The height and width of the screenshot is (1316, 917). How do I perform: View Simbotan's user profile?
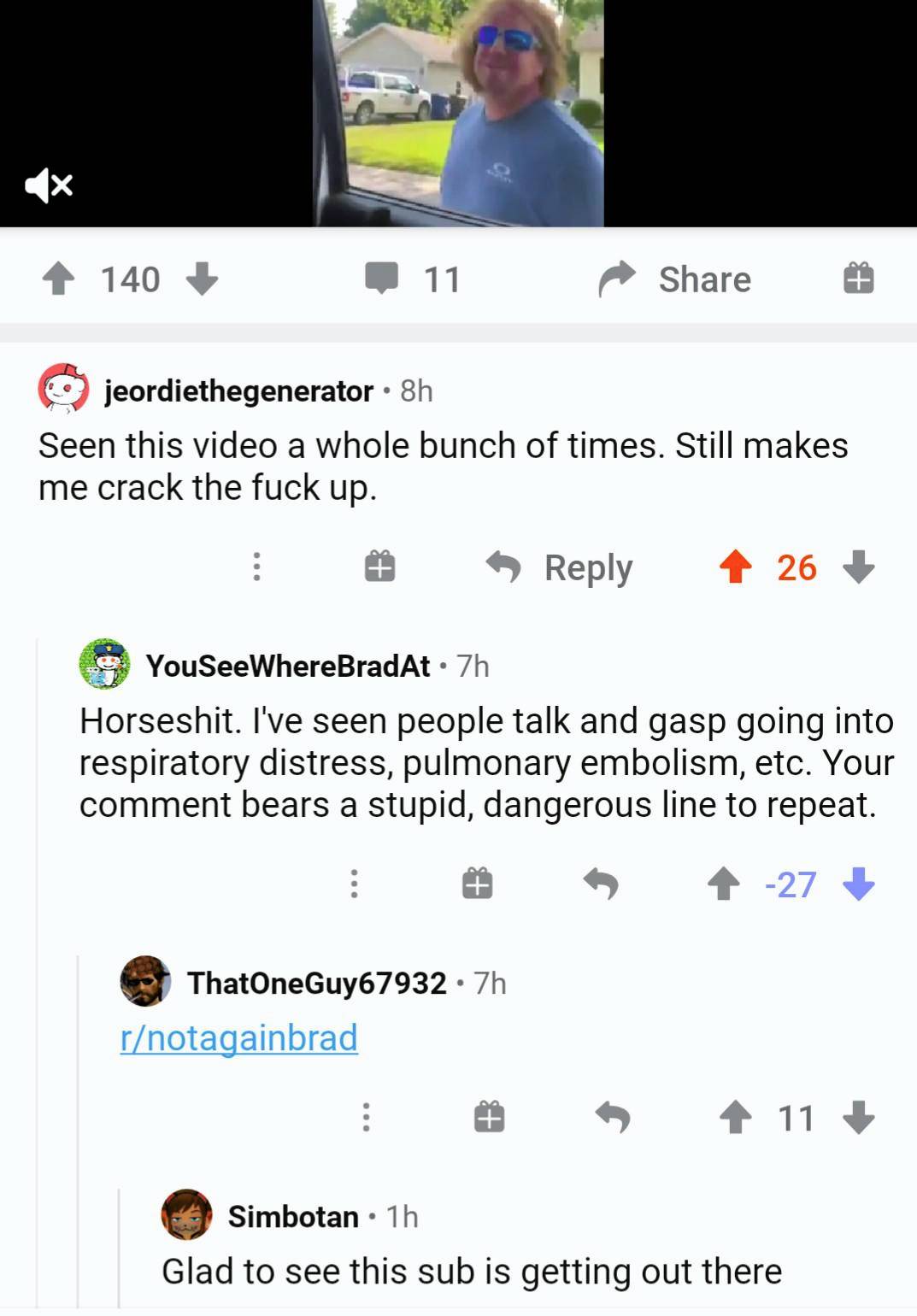(294, 1217)
